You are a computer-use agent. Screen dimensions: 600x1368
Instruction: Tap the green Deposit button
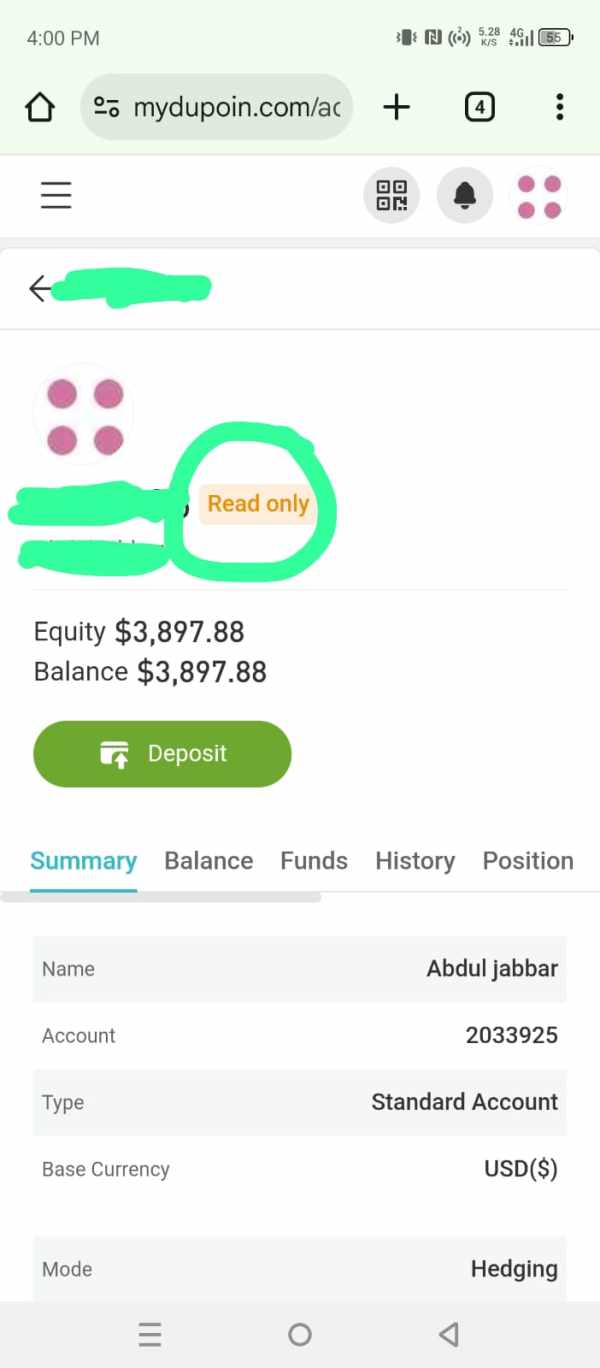coord(162,754)
